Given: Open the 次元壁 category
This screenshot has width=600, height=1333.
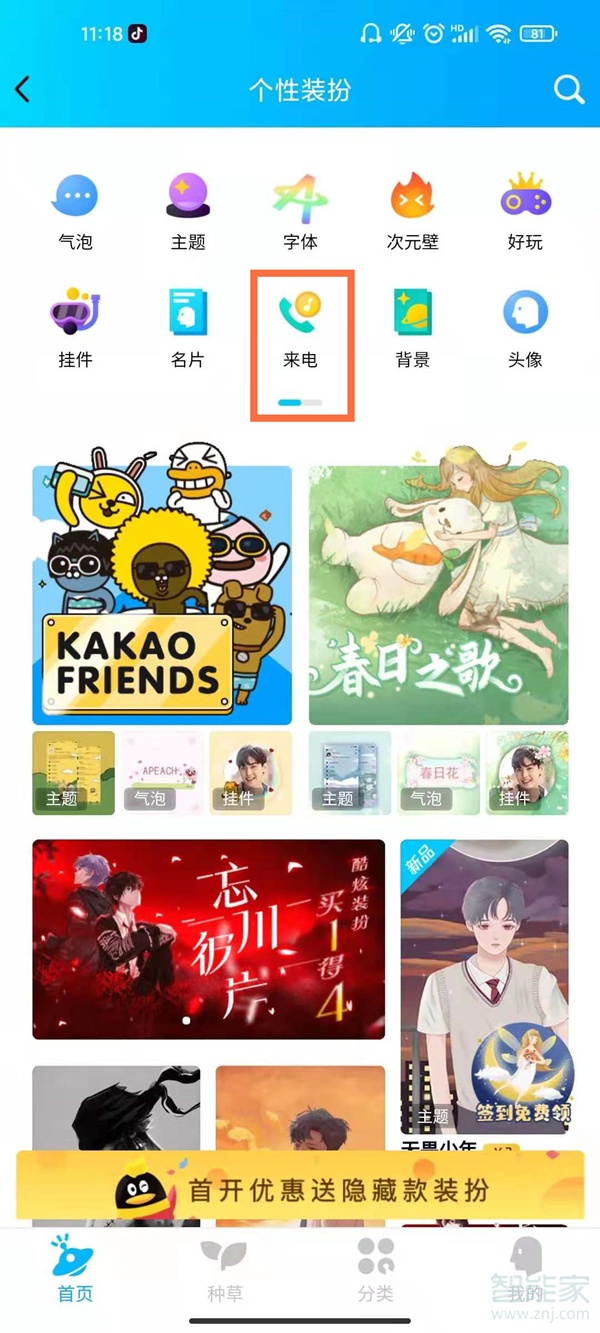Looking at the screenshot, I should (x=412, y=211).
